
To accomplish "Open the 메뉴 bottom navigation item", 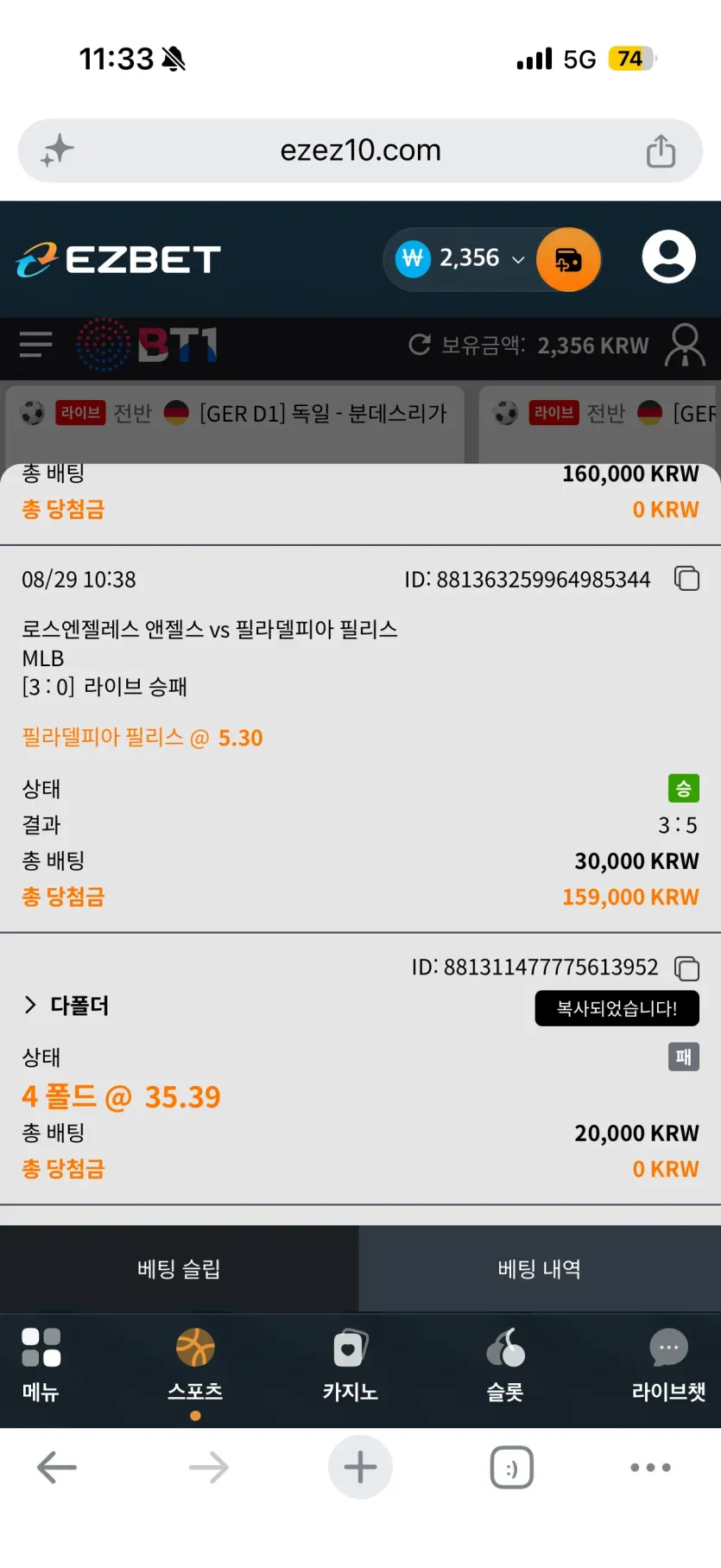I will tap(41, 1365).
